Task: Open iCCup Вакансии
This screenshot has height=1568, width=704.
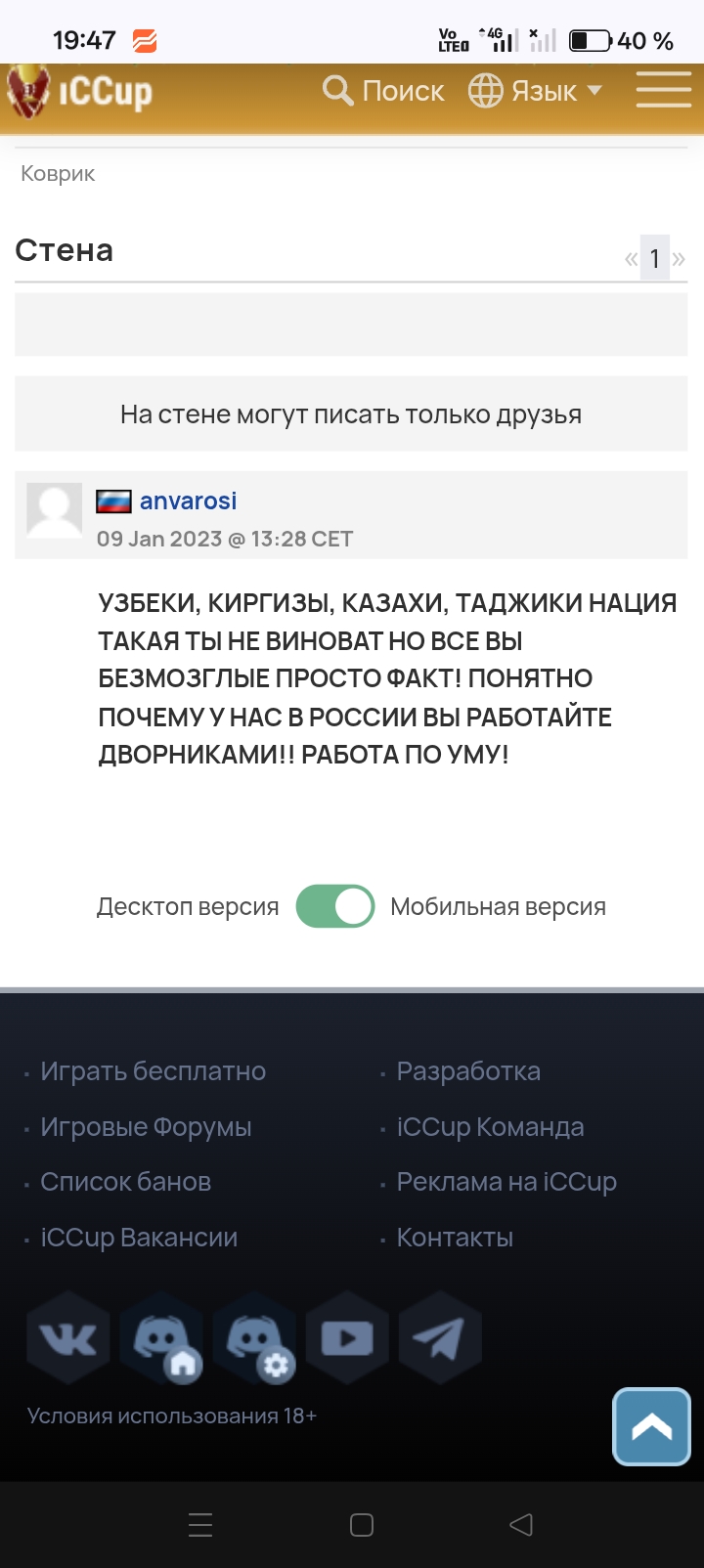Action: pyautogui.click(x=139, y=1238)
